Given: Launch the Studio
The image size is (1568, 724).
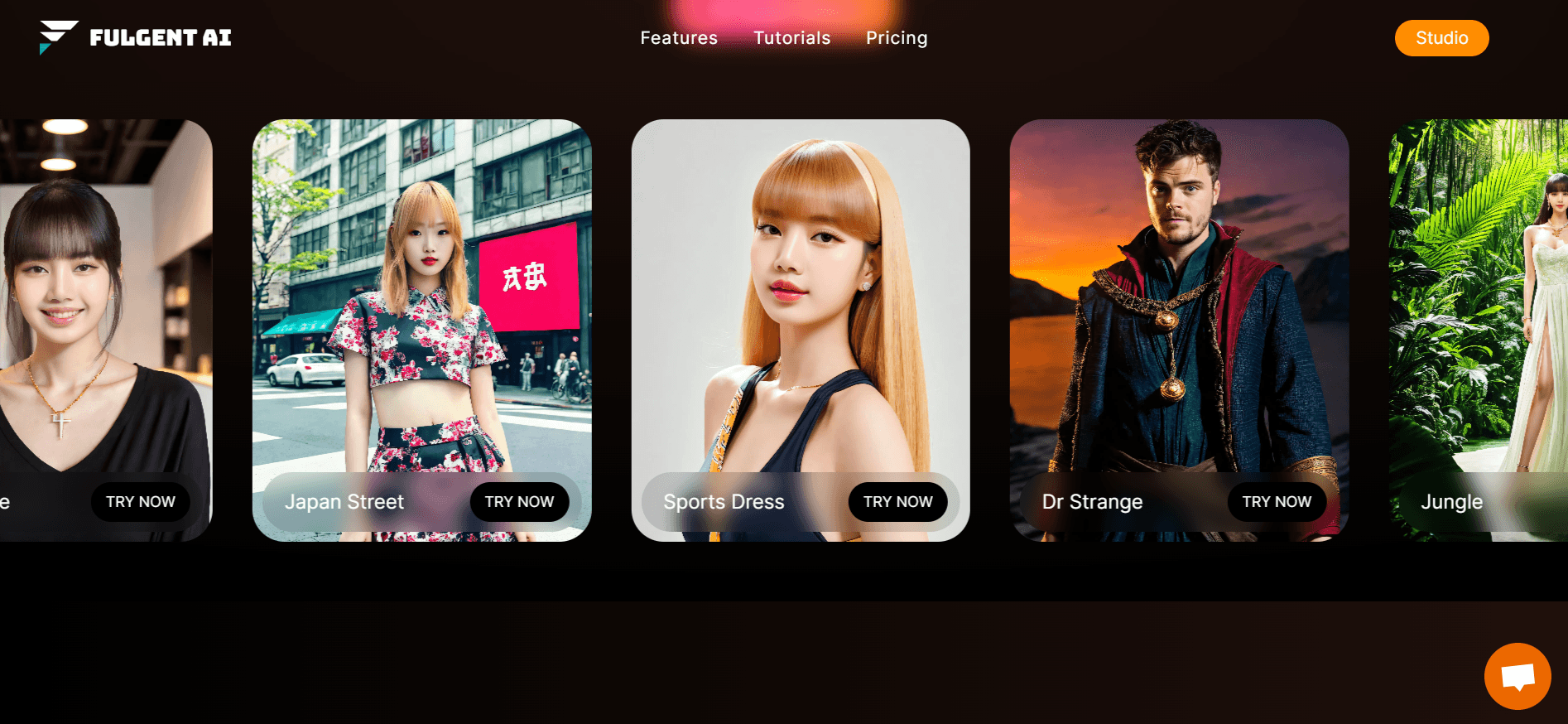Looking at the screenshot, I should pos(1441,38).
